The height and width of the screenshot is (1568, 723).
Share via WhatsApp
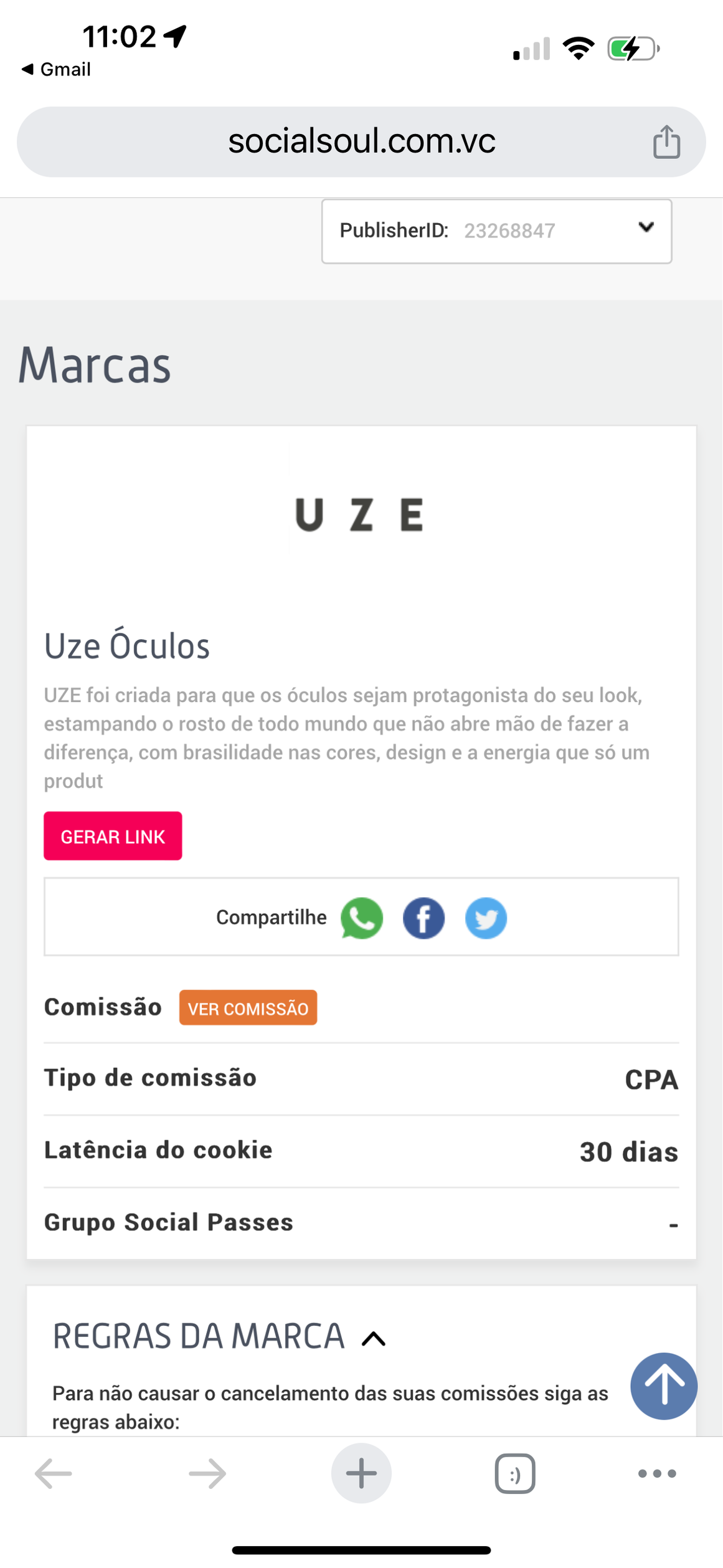click(362, 918)
